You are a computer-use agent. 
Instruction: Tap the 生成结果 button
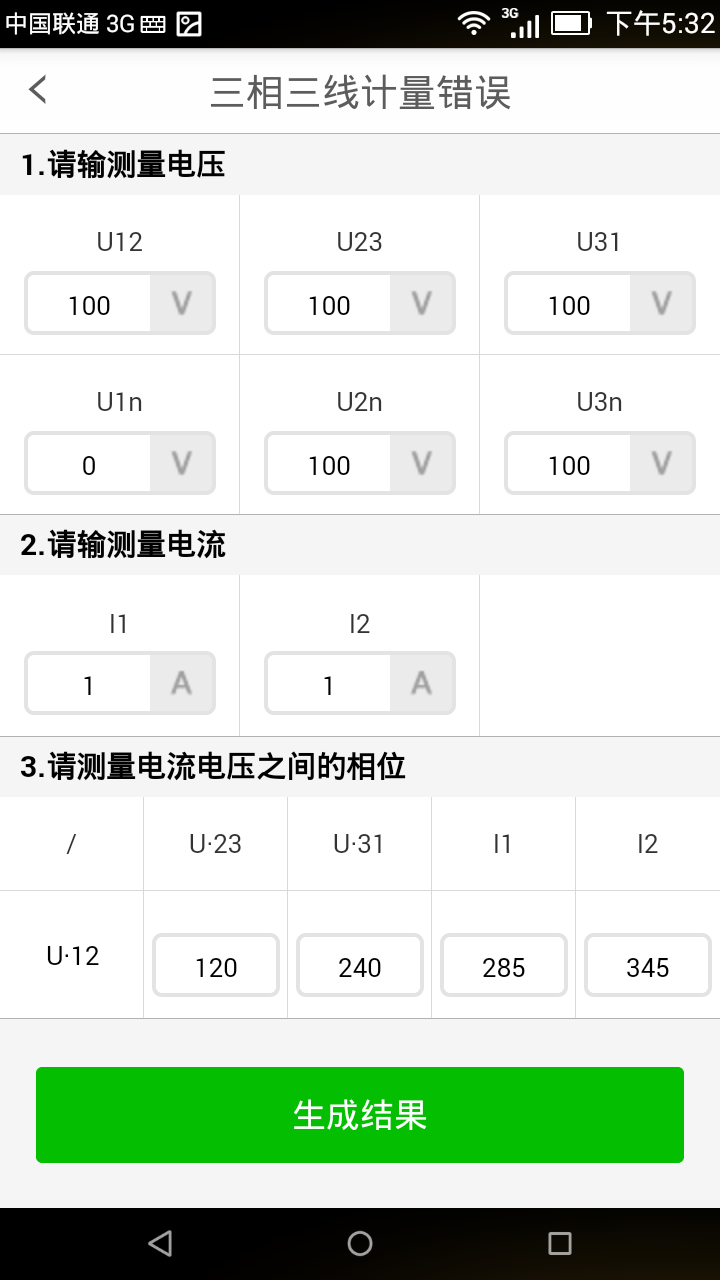(x=360, y=1115)
